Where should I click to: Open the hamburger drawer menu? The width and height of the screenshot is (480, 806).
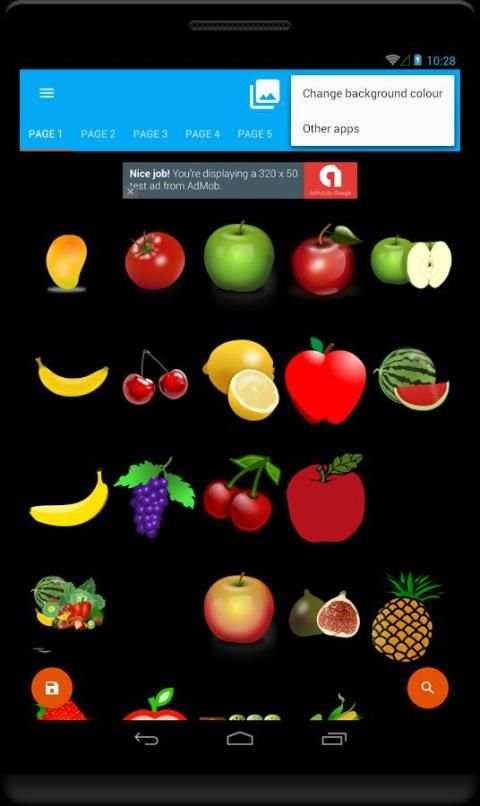(x=47, y=93)
